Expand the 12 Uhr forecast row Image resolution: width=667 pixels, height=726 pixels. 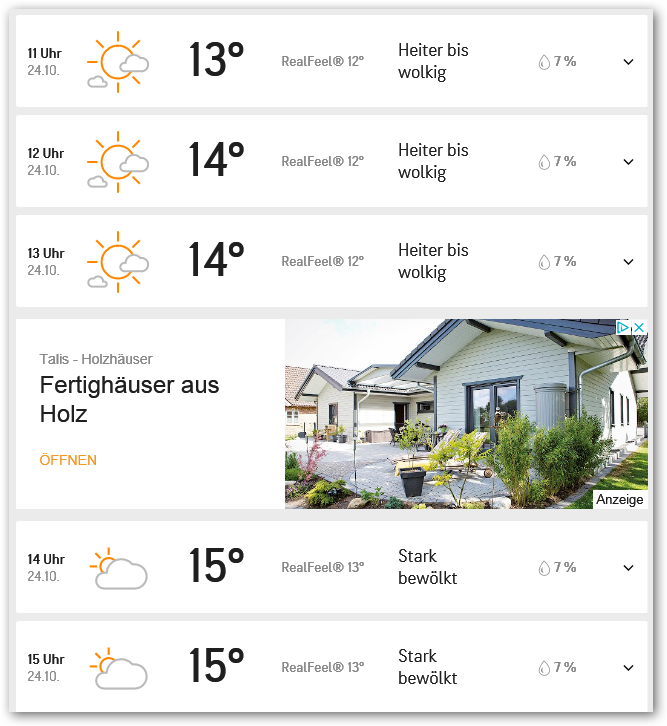628,162
